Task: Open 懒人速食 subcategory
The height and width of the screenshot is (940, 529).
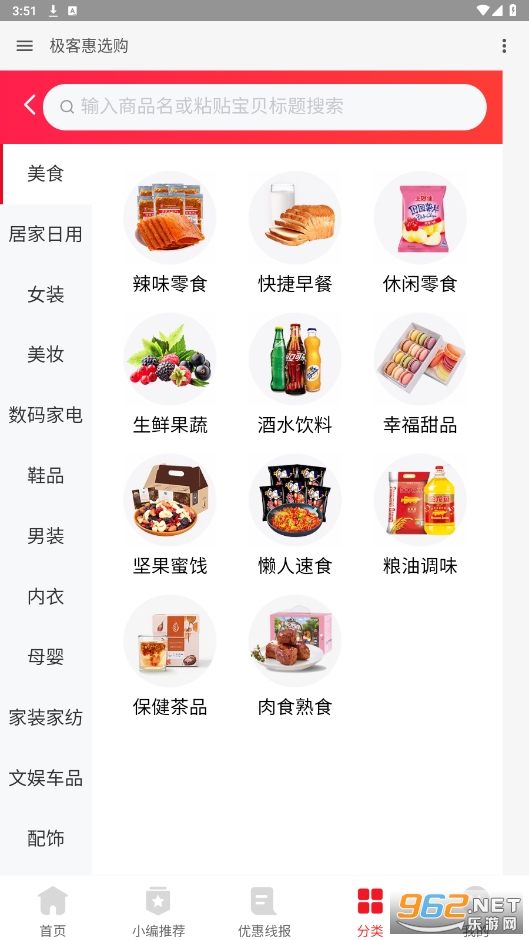Action: click(x=295, y=515)
